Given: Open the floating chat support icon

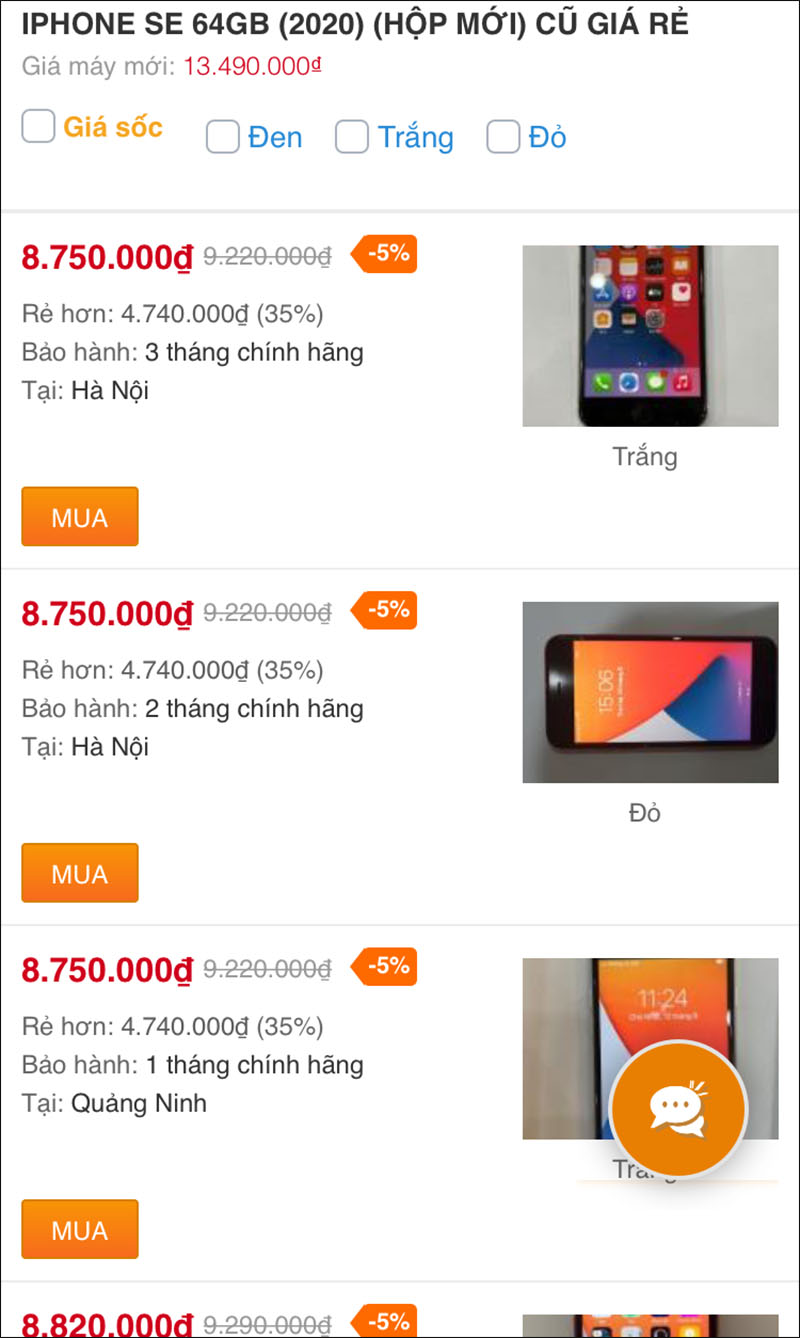Looking at the screenshot, I should 677,1108.
